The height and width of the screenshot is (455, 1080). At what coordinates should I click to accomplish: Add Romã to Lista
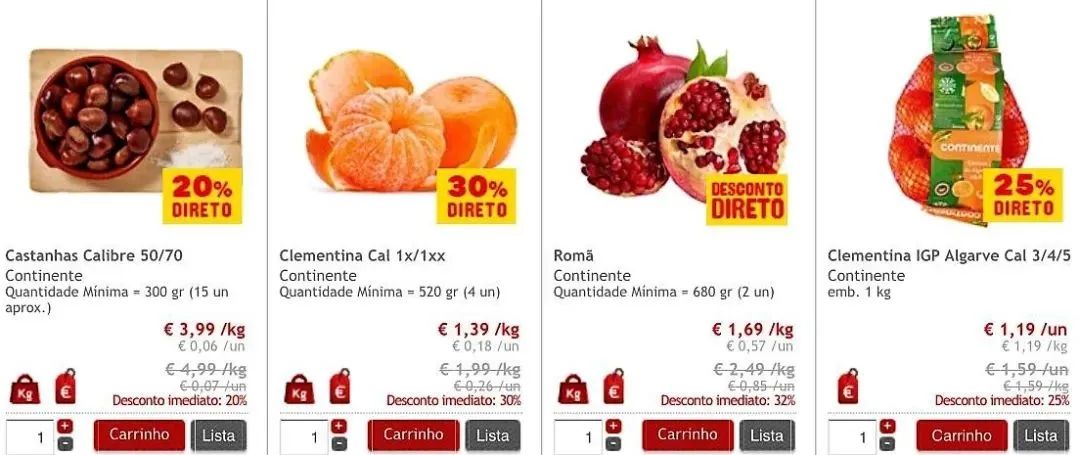click(x=766, y=435)
